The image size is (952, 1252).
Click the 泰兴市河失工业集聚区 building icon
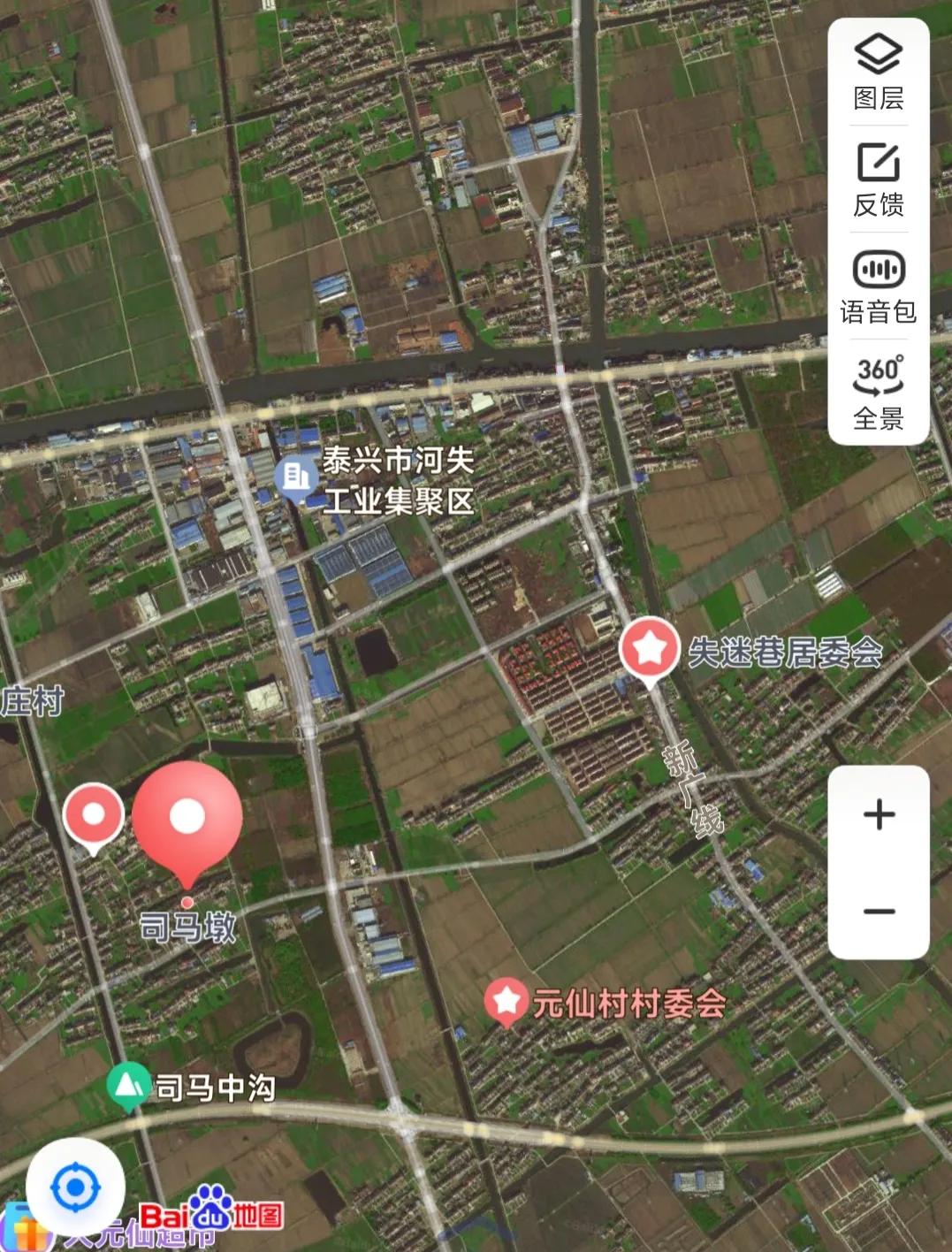click(297, 475)
